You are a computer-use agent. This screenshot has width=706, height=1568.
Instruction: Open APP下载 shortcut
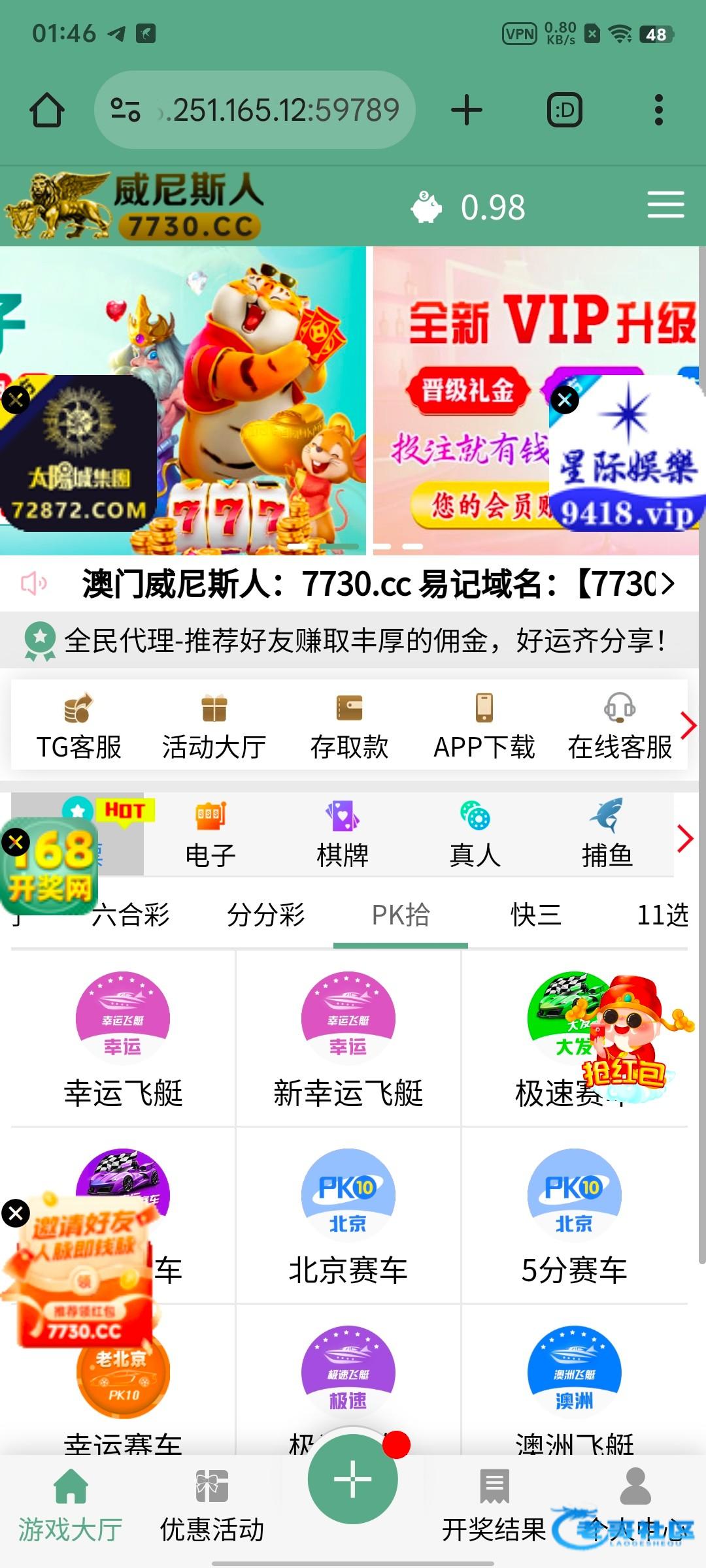[484, 727]
